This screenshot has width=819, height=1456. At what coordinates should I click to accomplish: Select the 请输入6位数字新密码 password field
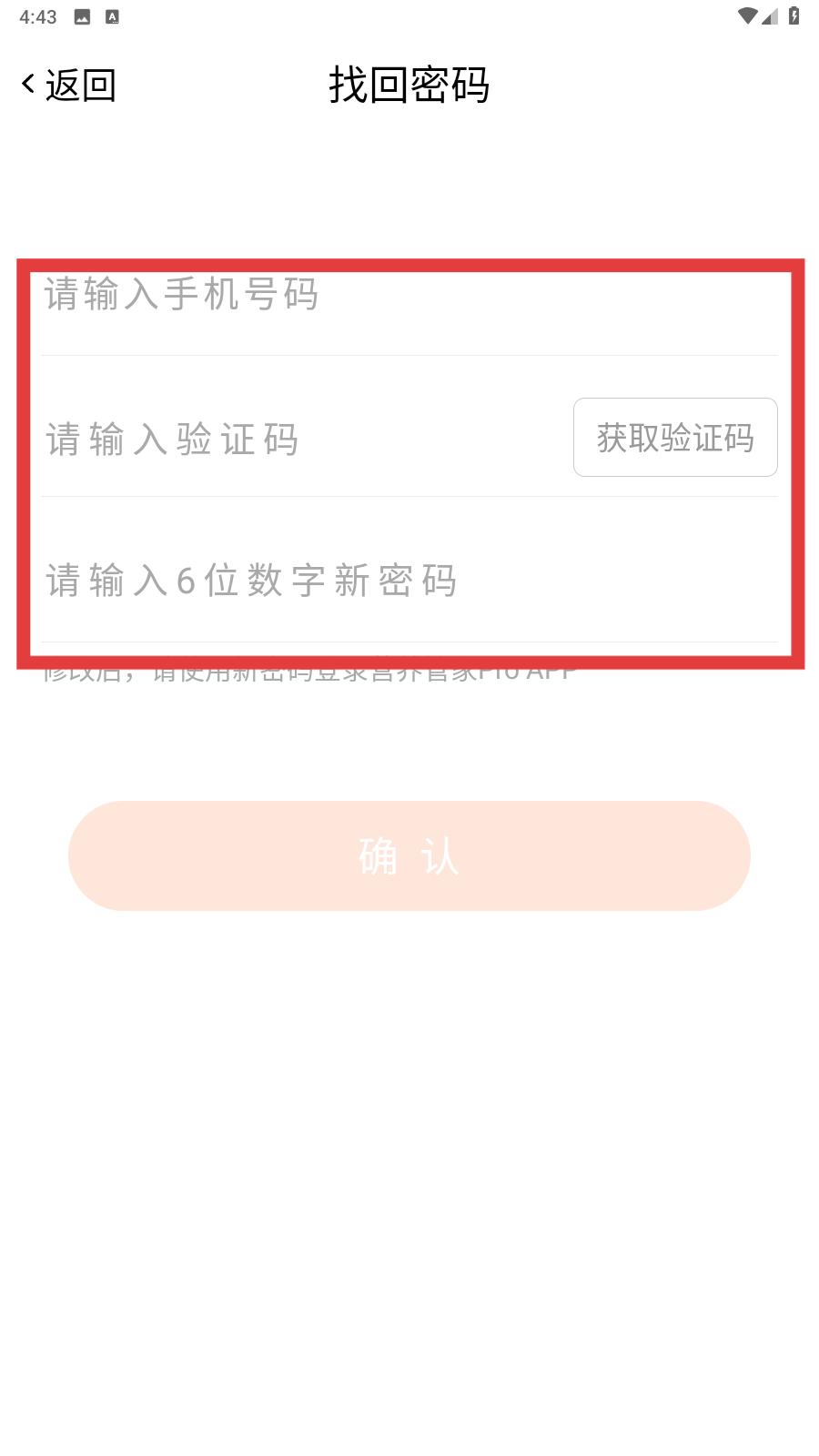(x=409, y=581)
